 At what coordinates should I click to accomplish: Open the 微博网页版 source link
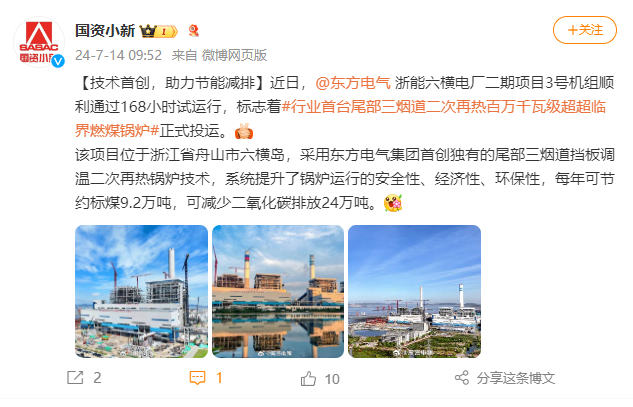[x=236, y=54]
